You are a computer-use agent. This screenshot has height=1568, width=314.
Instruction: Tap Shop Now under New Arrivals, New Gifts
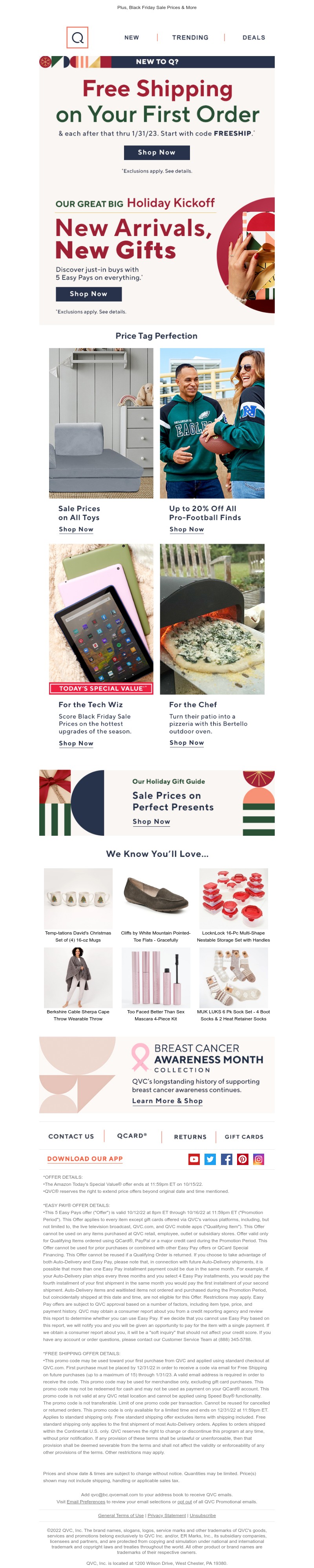[88, 294]
